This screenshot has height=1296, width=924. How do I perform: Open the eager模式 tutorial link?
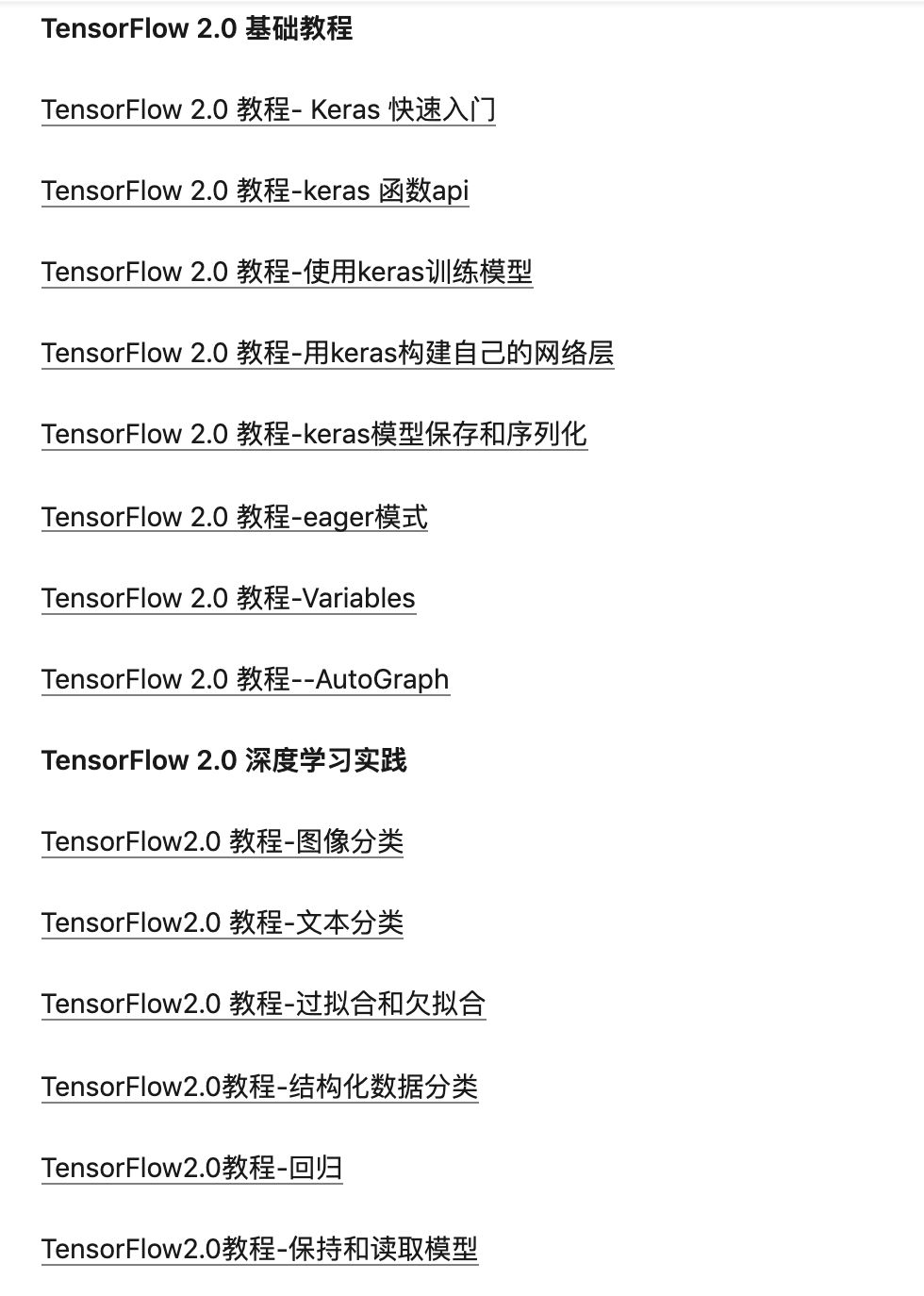234,517
